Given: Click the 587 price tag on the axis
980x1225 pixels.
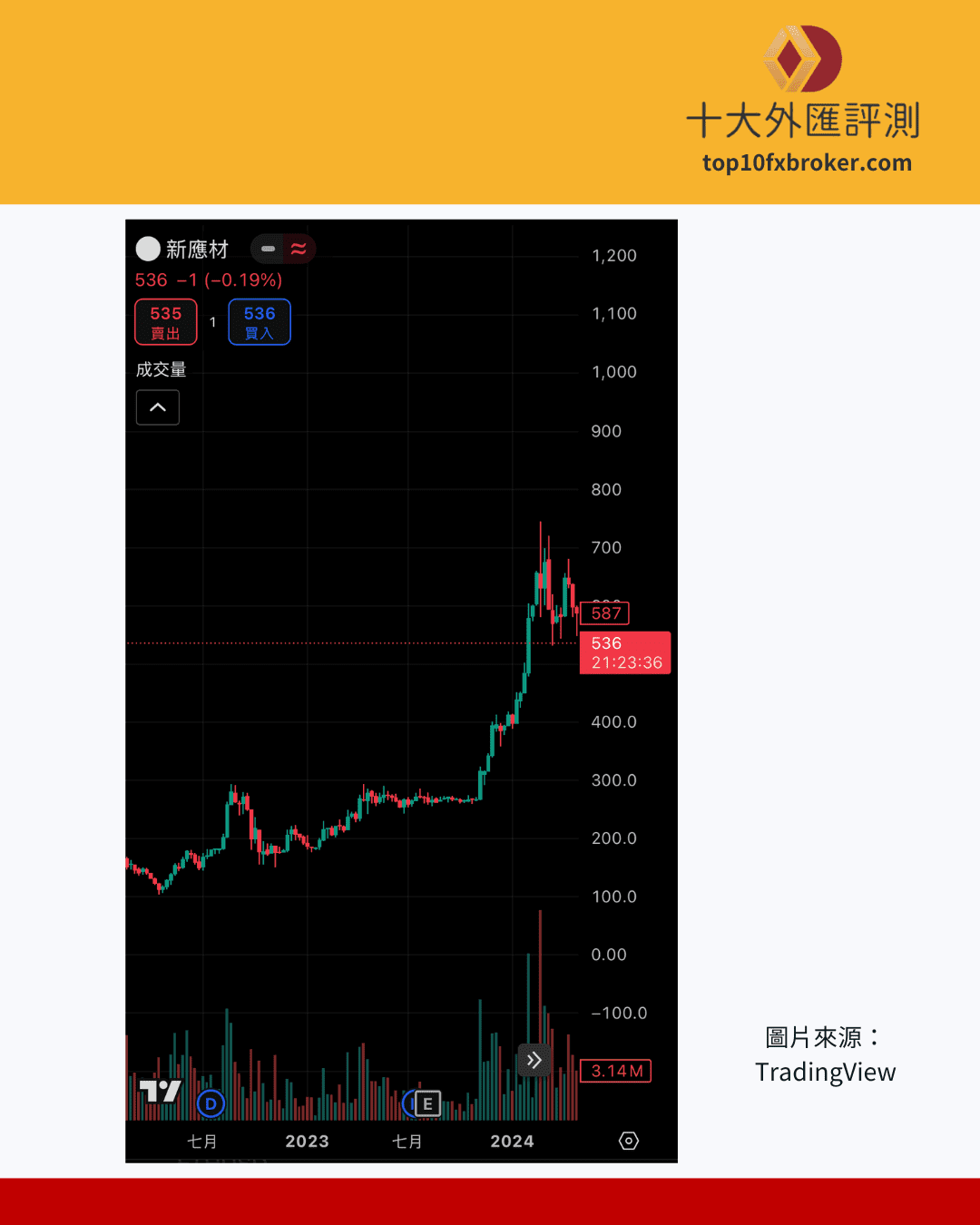Looking at the screenshot, I should tap(605, 613).
